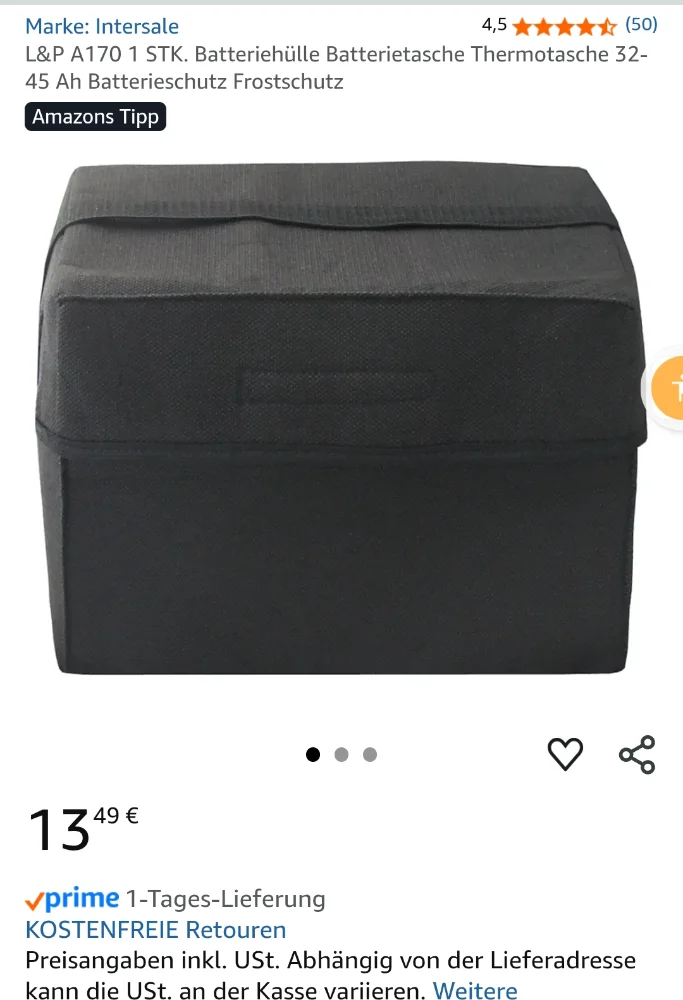Share this product
The width and height of the screenshot is (683, 1000).
637,754
